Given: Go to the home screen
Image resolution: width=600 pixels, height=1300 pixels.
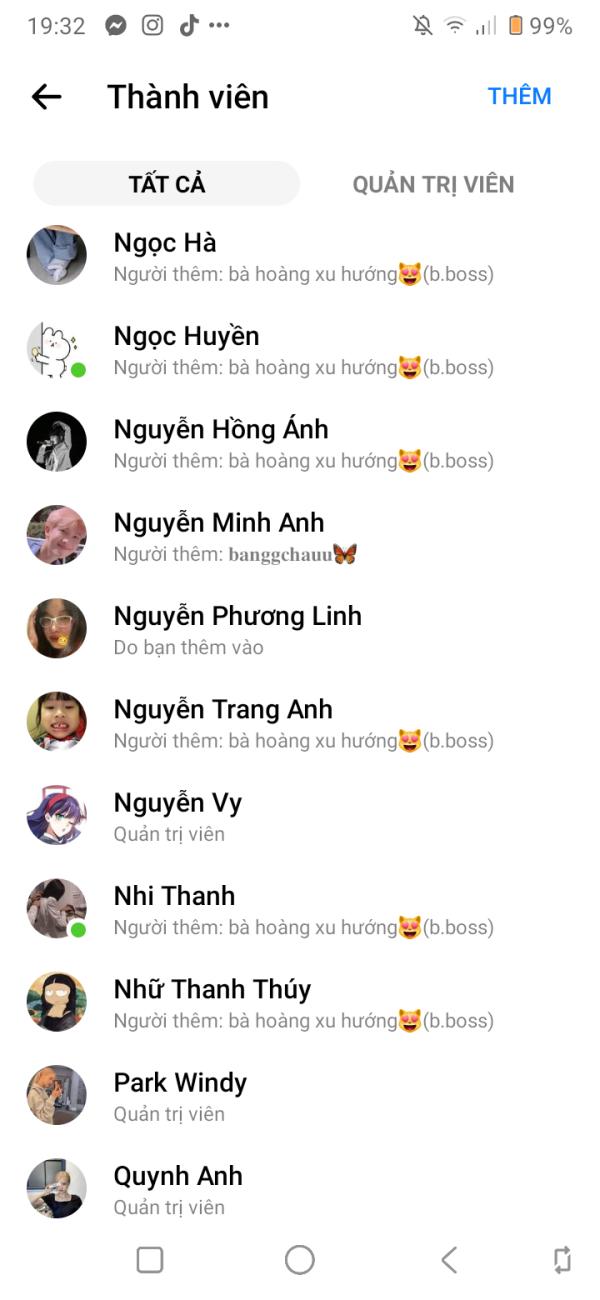Looking at the screenshot, I should click(x=300, y=1260).
